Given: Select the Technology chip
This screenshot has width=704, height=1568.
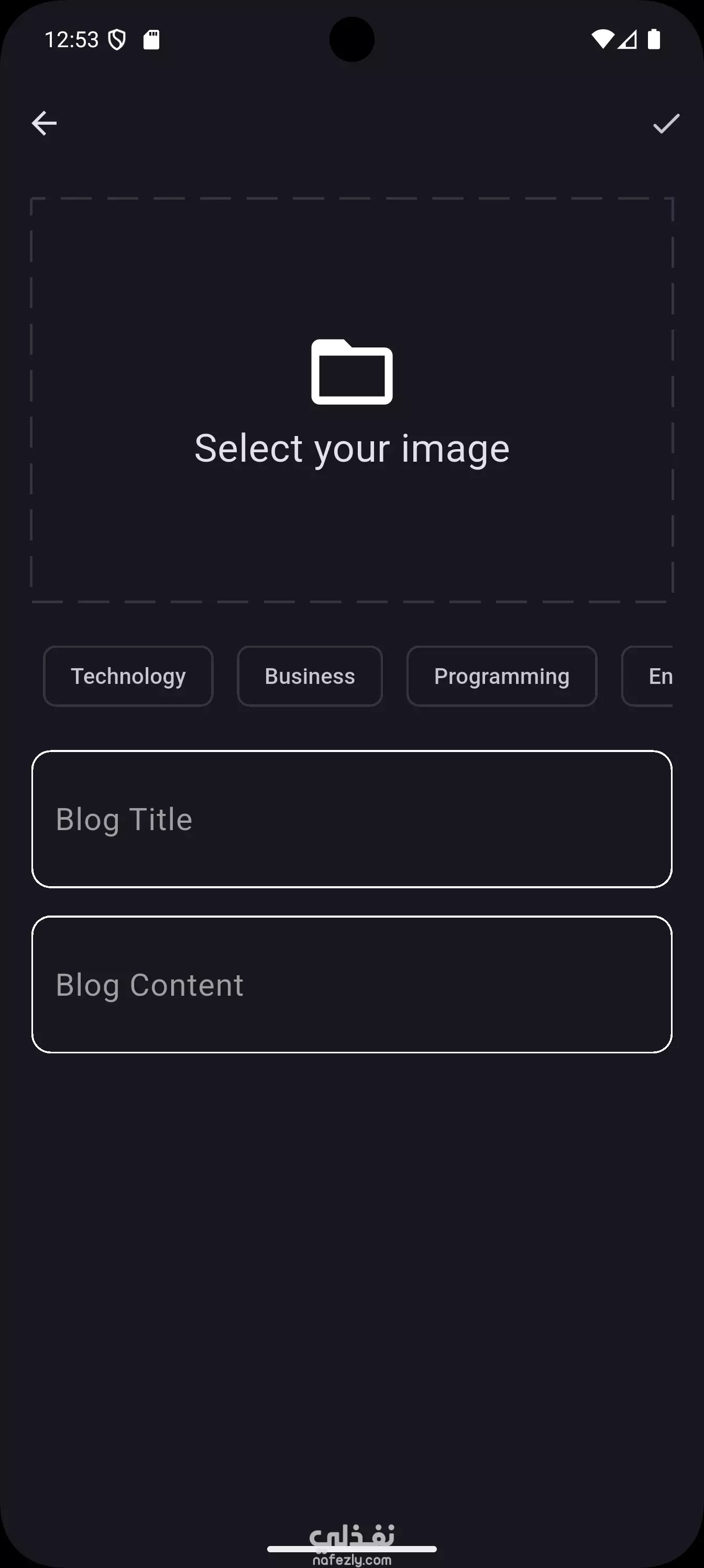Looking at the screenshot, I should pos(128,676).
